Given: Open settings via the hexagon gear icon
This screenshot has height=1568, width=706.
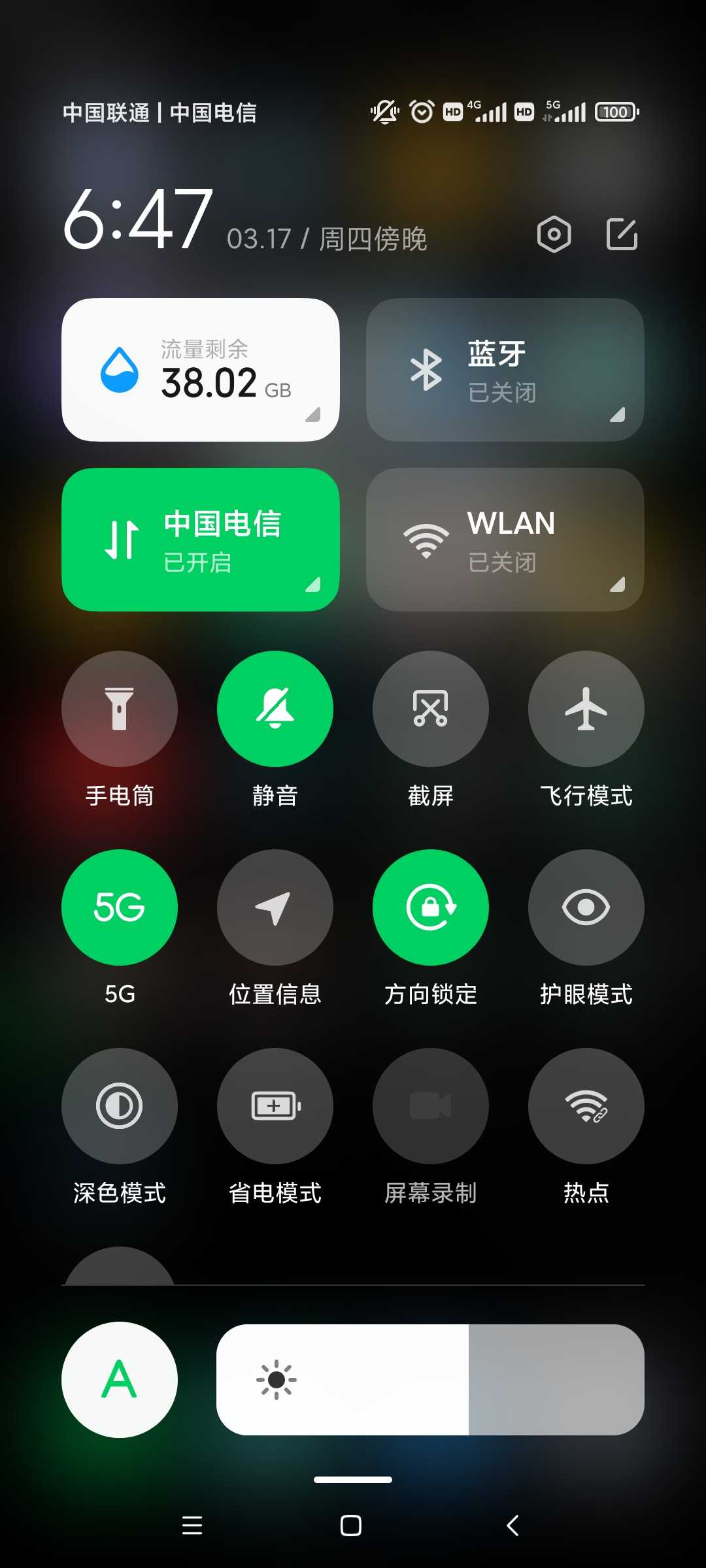Looking at the screenshot, I should 554,234.
